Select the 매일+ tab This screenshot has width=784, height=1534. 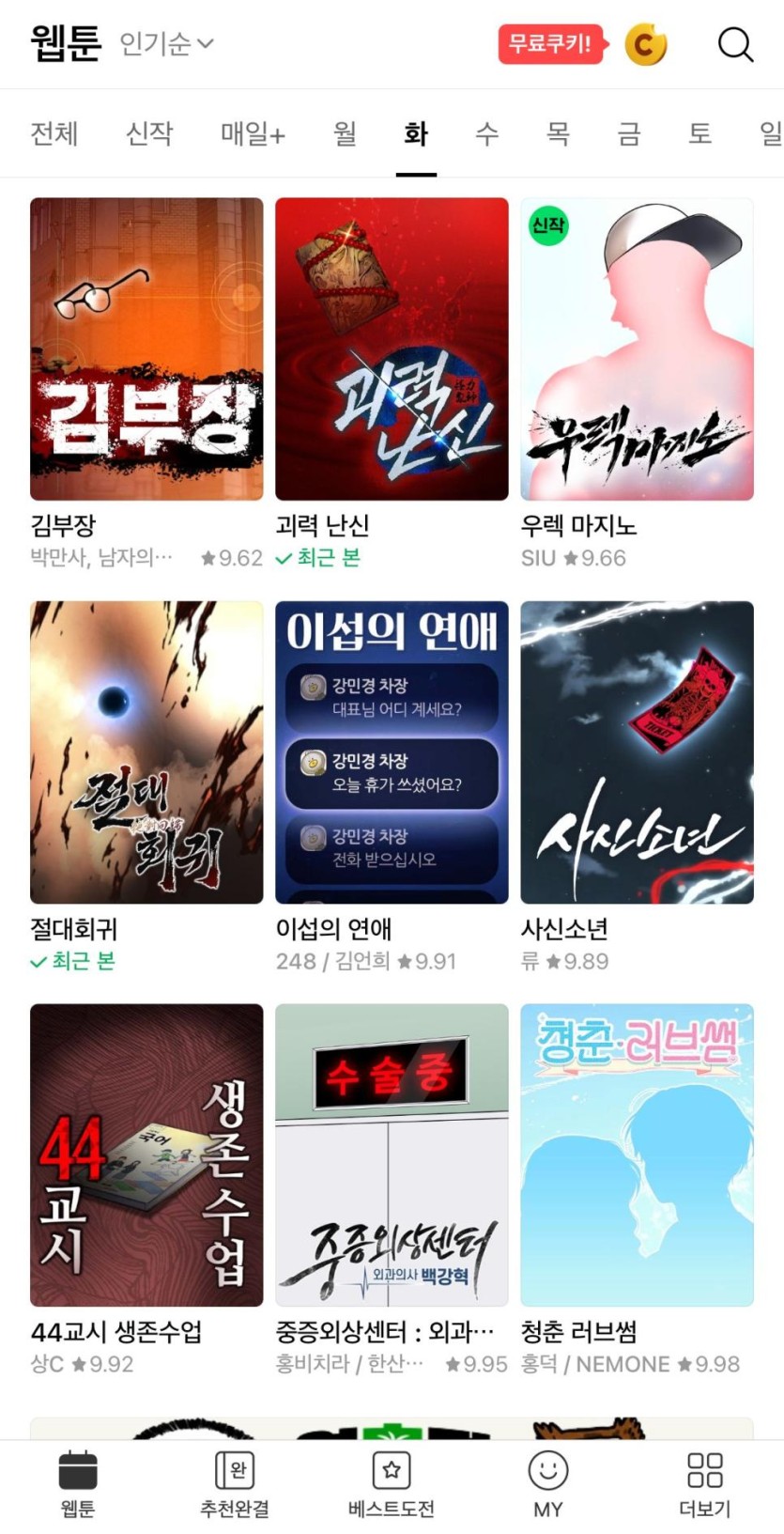click(x=253, y=133)
